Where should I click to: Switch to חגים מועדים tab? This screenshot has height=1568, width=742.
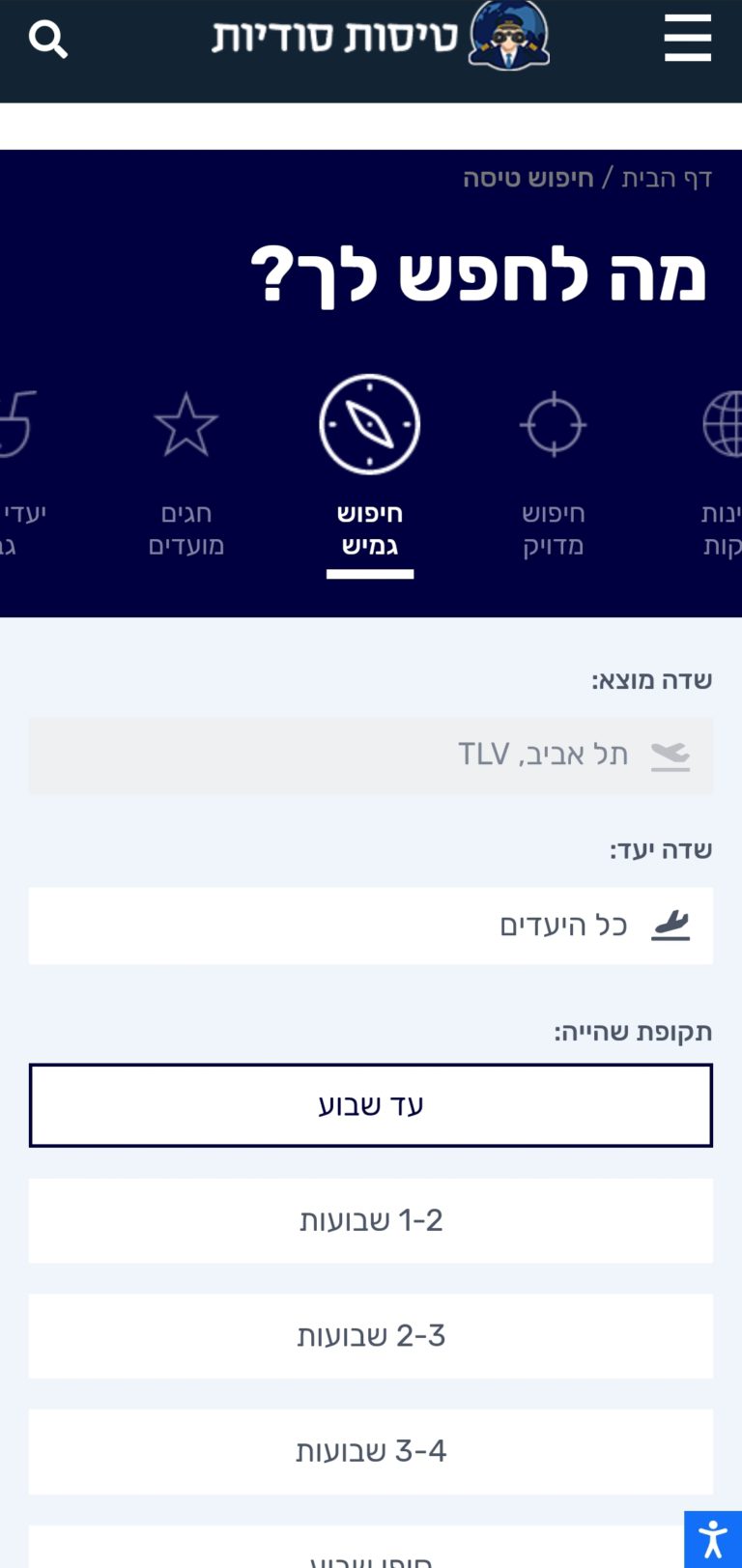pos(186,473)
